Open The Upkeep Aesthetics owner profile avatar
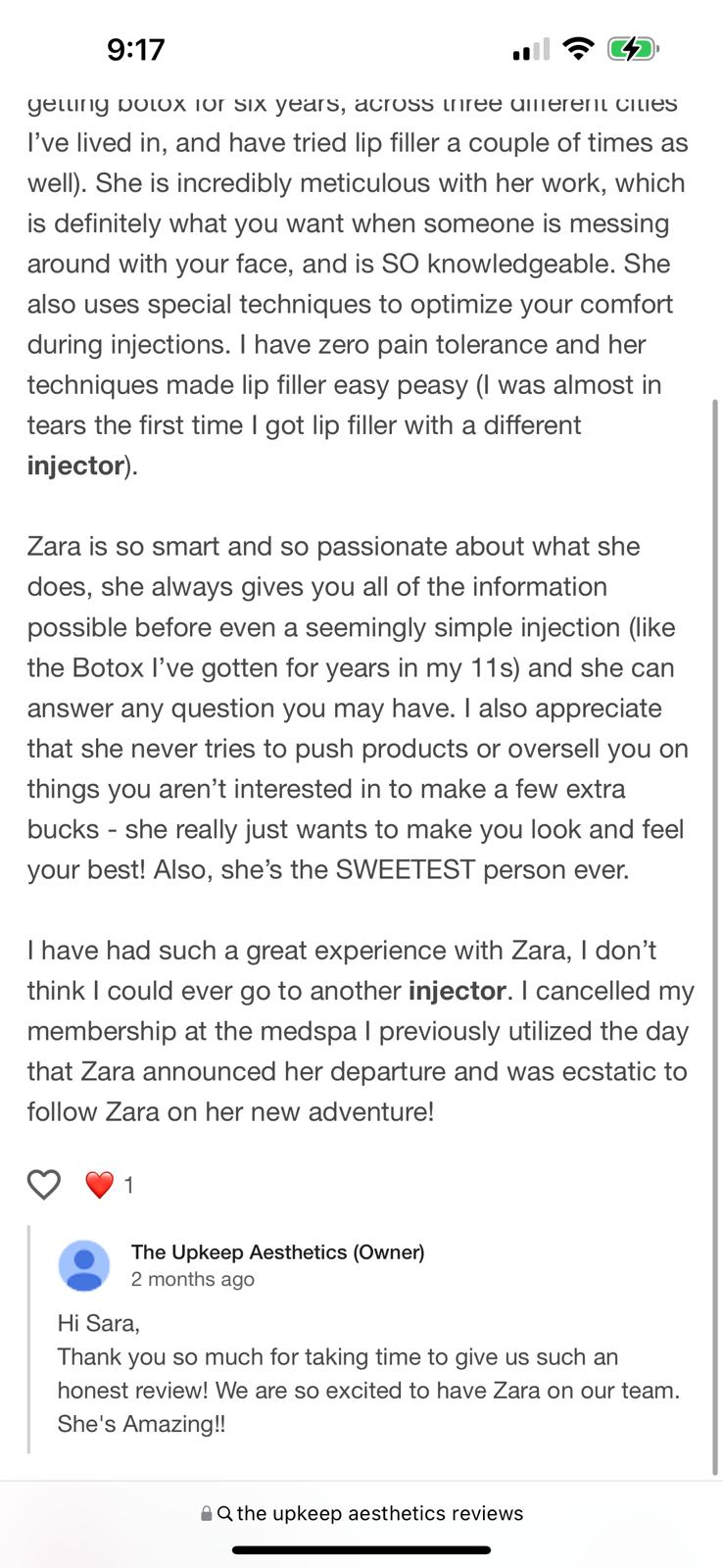The width and height of the screenshot is (723, 1568). click(84, 1265)
